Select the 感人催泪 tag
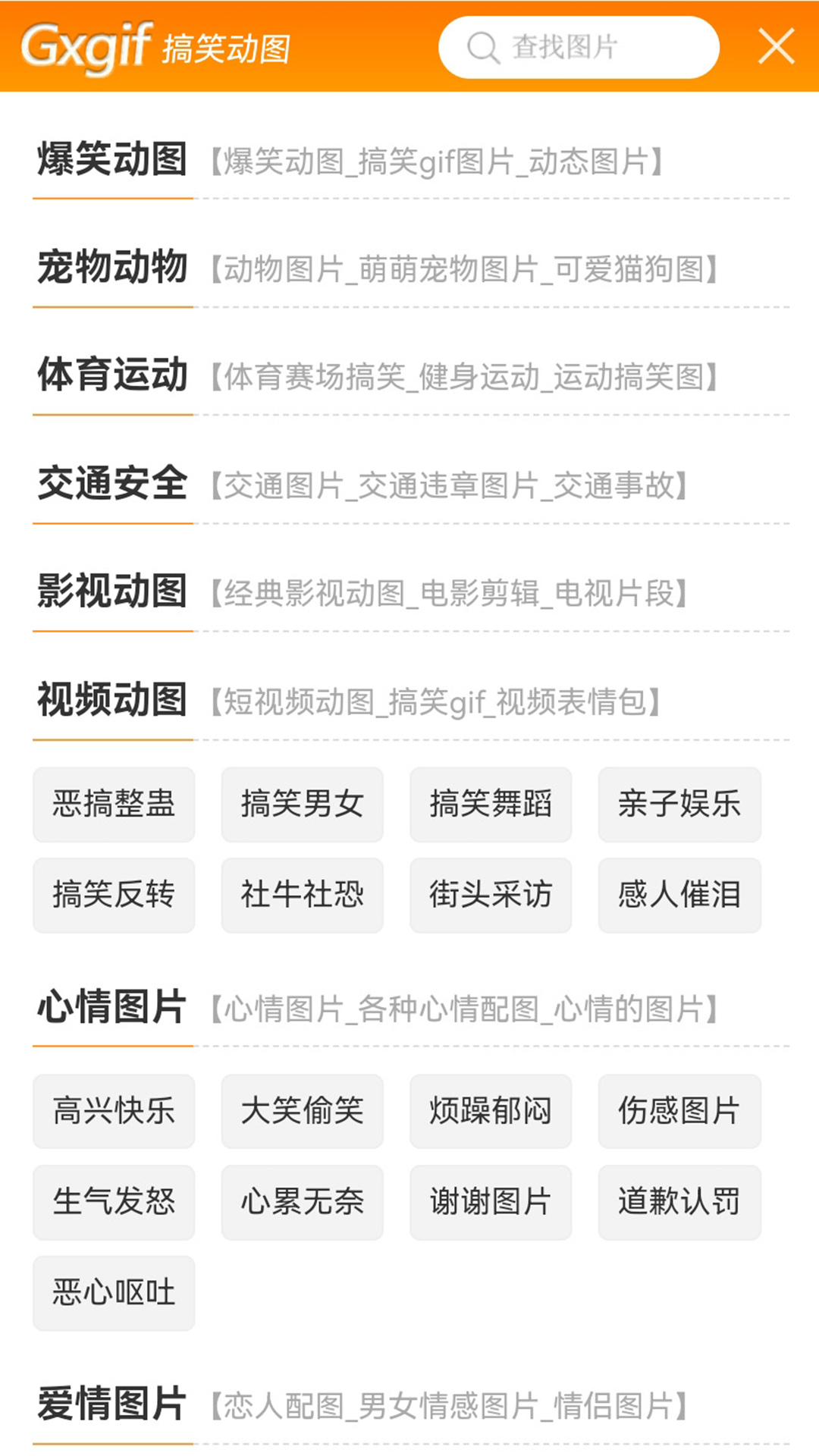 [x=679, y=895]
